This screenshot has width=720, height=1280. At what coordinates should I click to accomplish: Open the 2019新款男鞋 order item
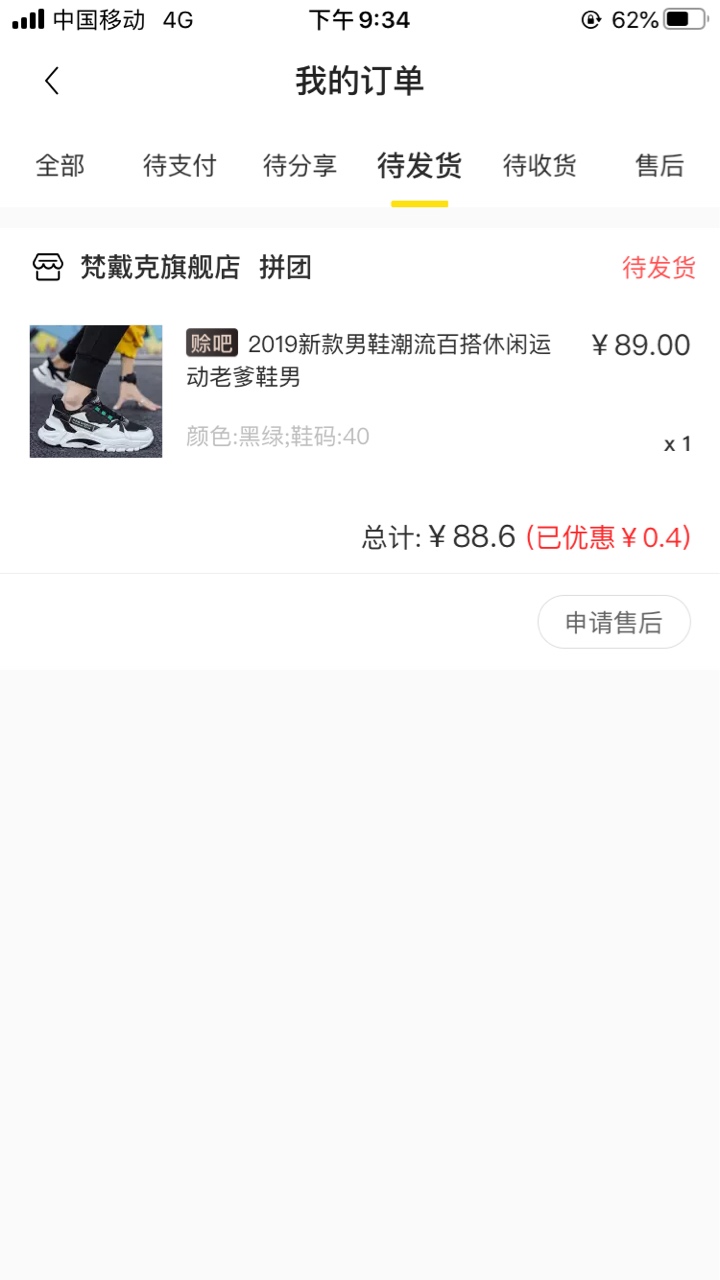point(360,391)
